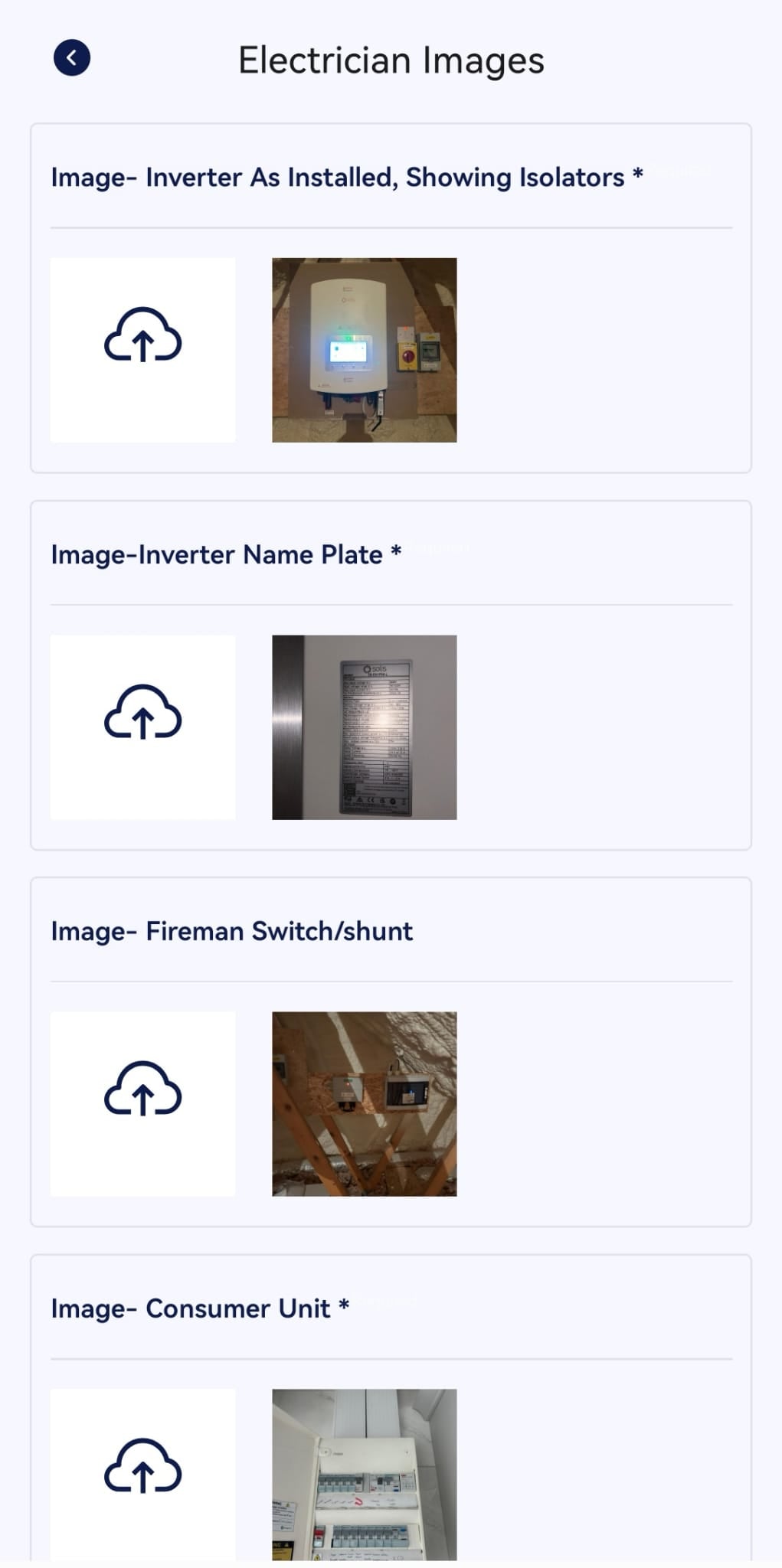Go back using the arrow icon

72,58
